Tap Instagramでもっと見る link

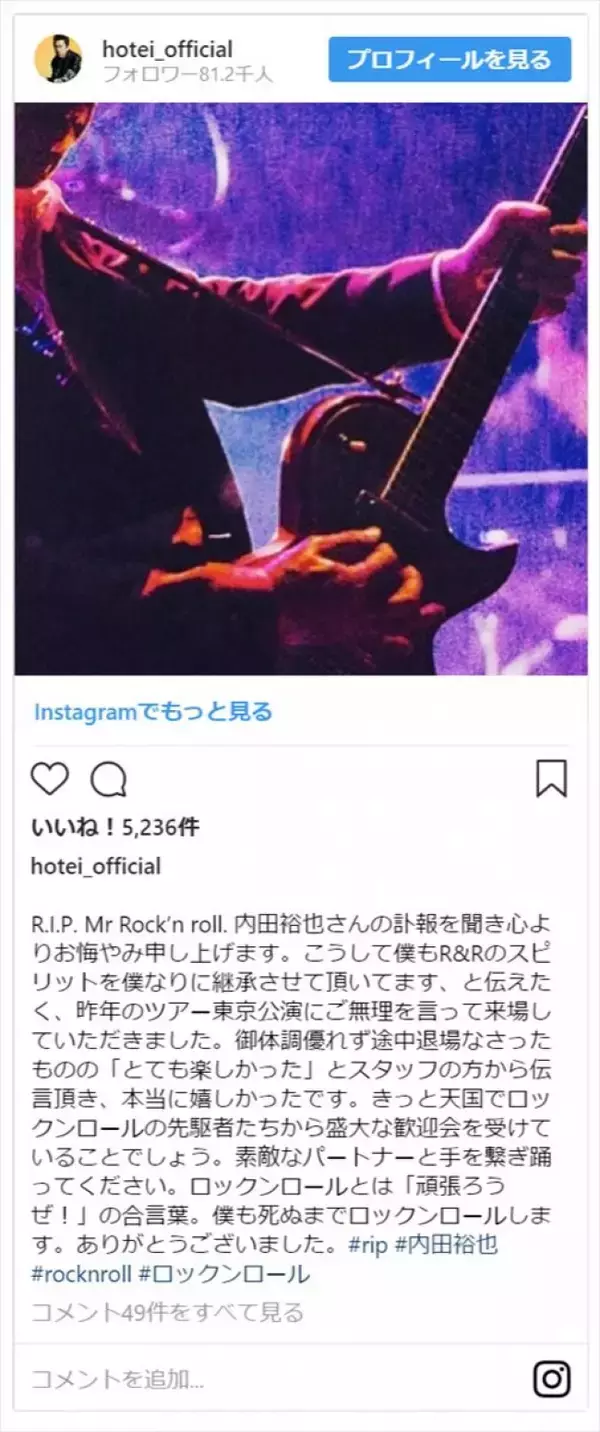[153, 712]
